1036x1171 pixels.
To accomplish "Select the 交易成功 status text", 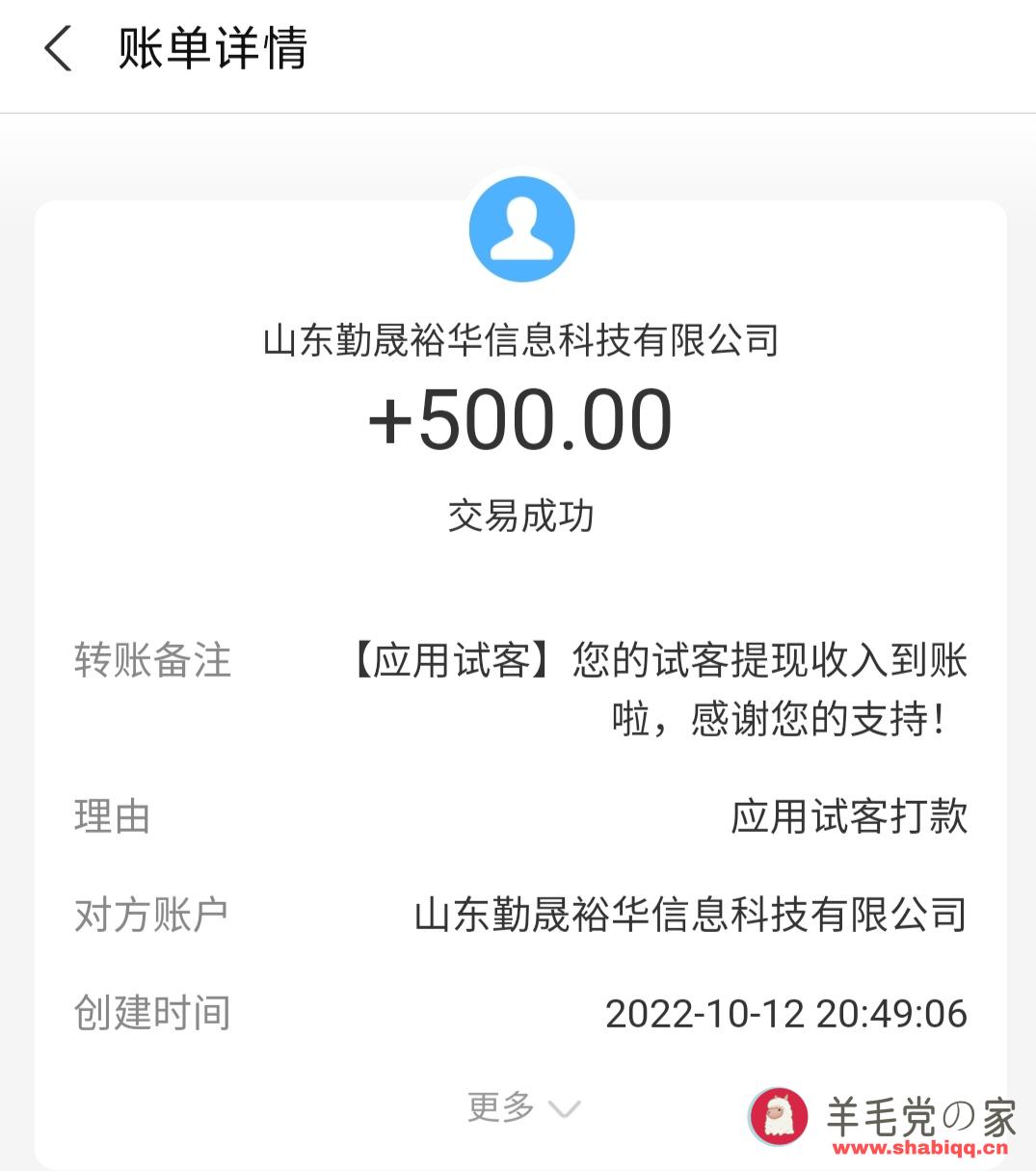I will pyautogui.click(x=521, y=514).
